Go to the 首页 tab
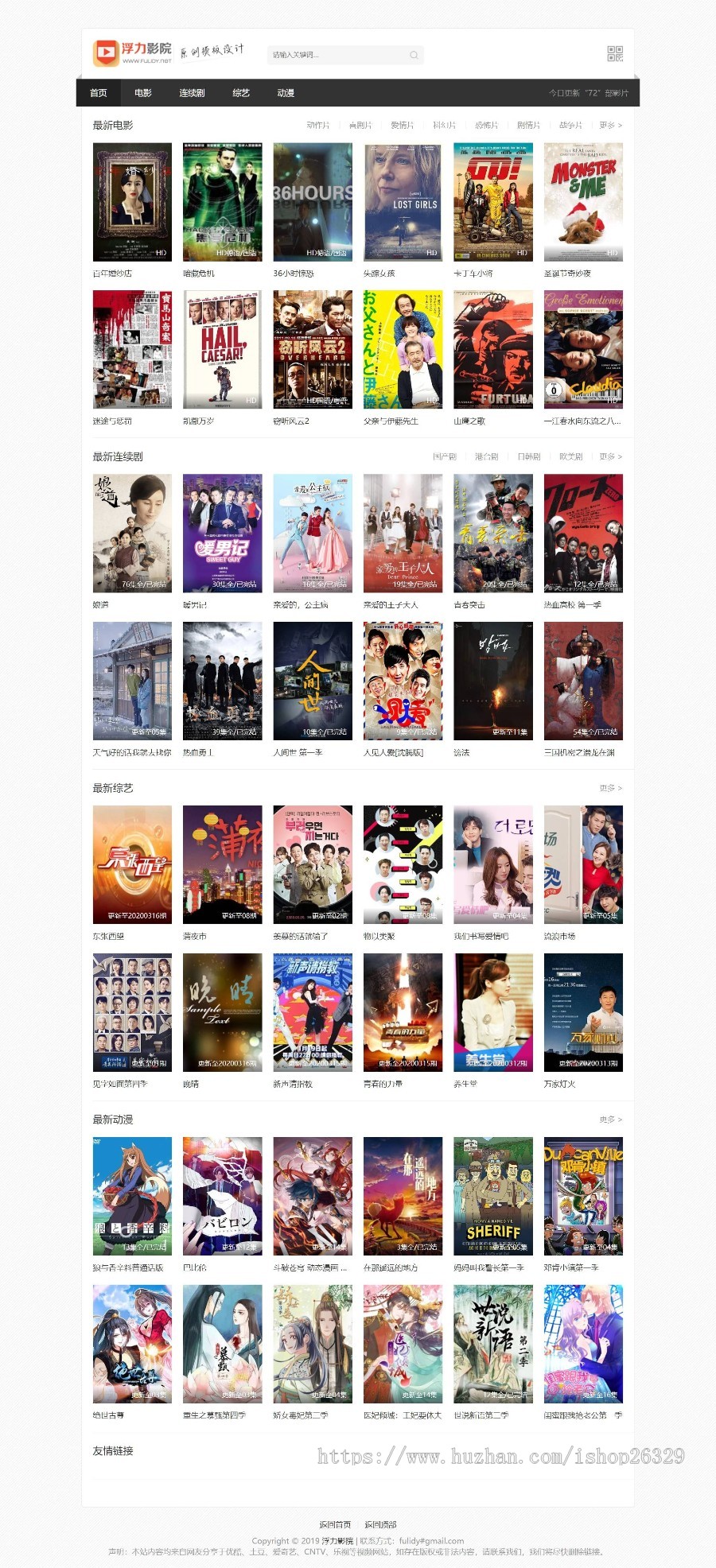The height and width of the screenshot is (1568, 716). tap(99, 93)
